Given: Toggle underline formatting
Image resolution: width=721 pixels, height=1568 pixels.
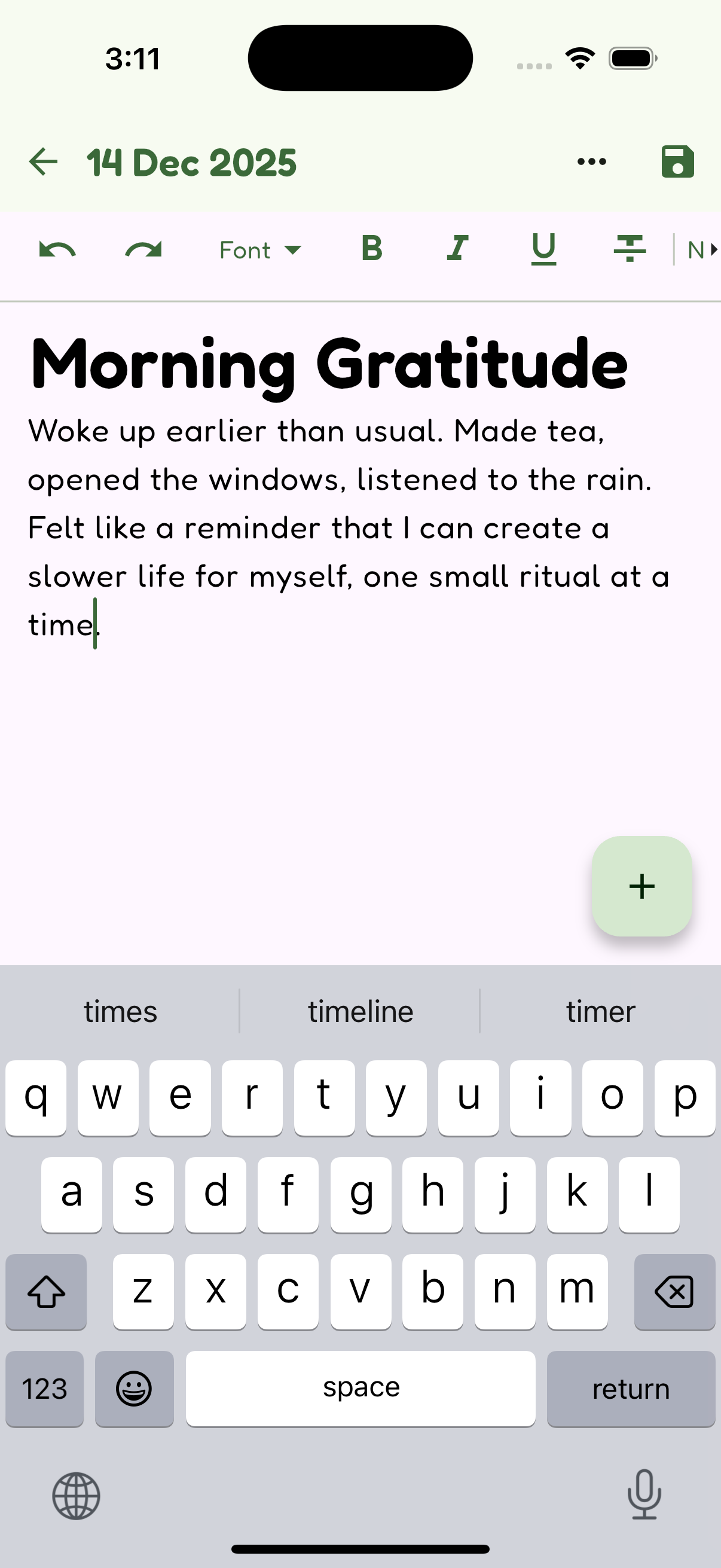Looking at the screenshot, I should click(543, 249).
